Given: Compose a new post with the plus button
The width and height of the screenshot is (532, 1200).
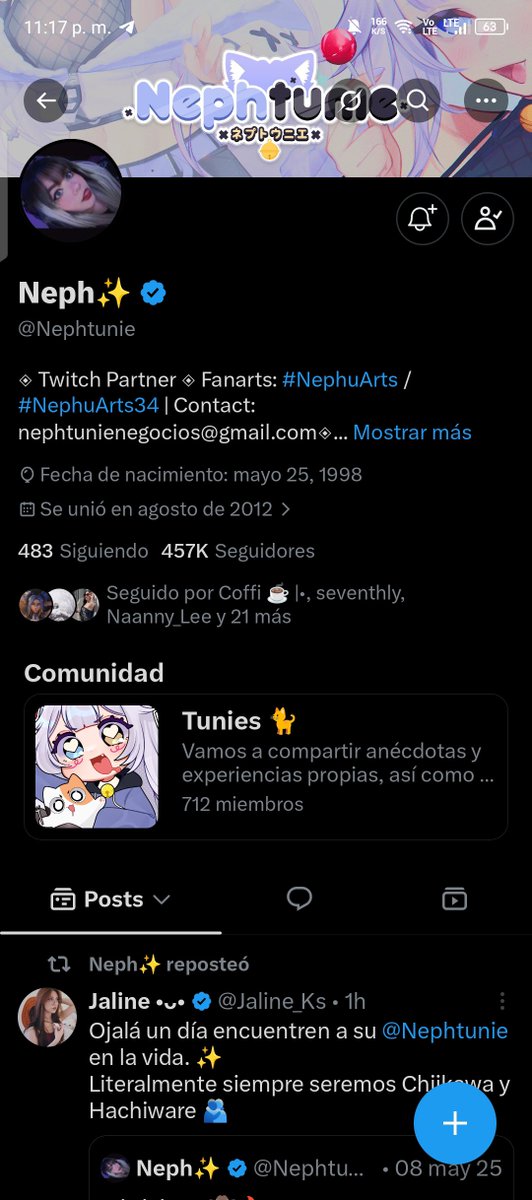Looking at the screenshot, I should click(455, 1123).
